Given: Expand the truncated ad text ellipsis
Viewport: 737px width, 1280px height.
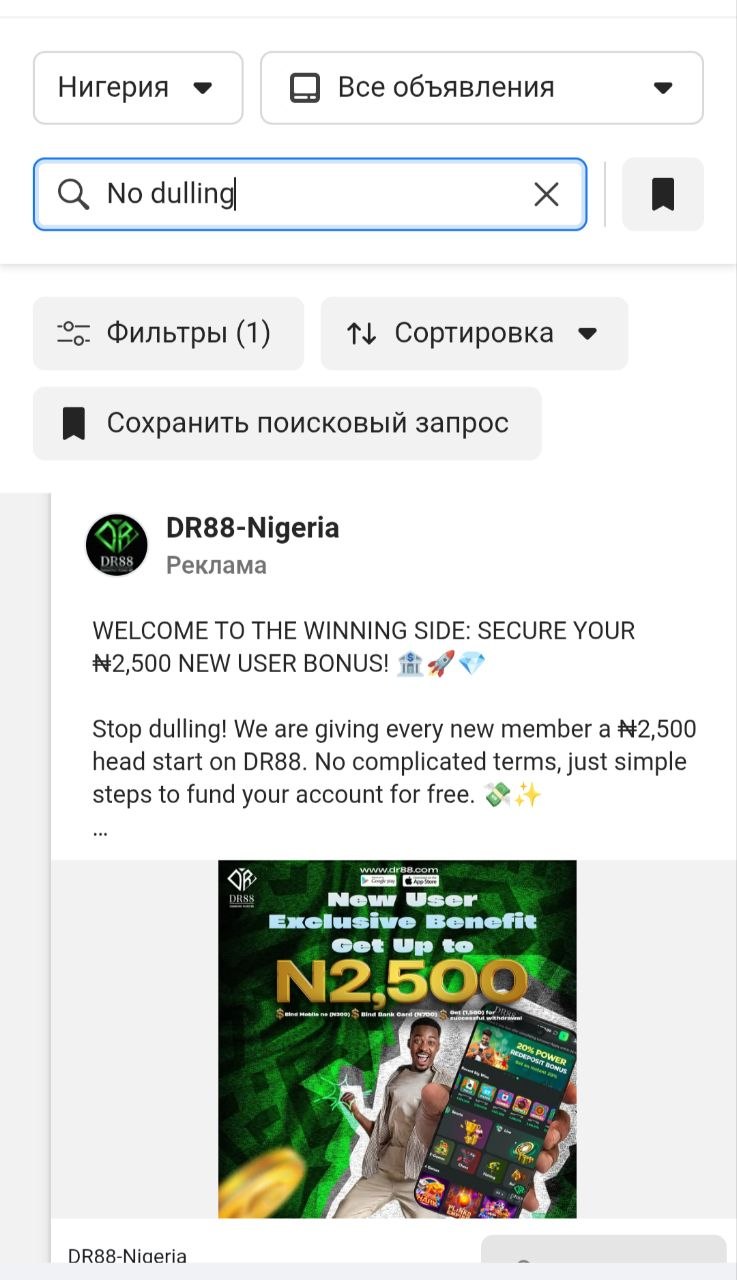Looking at the screenshot, I should (100, 829).
